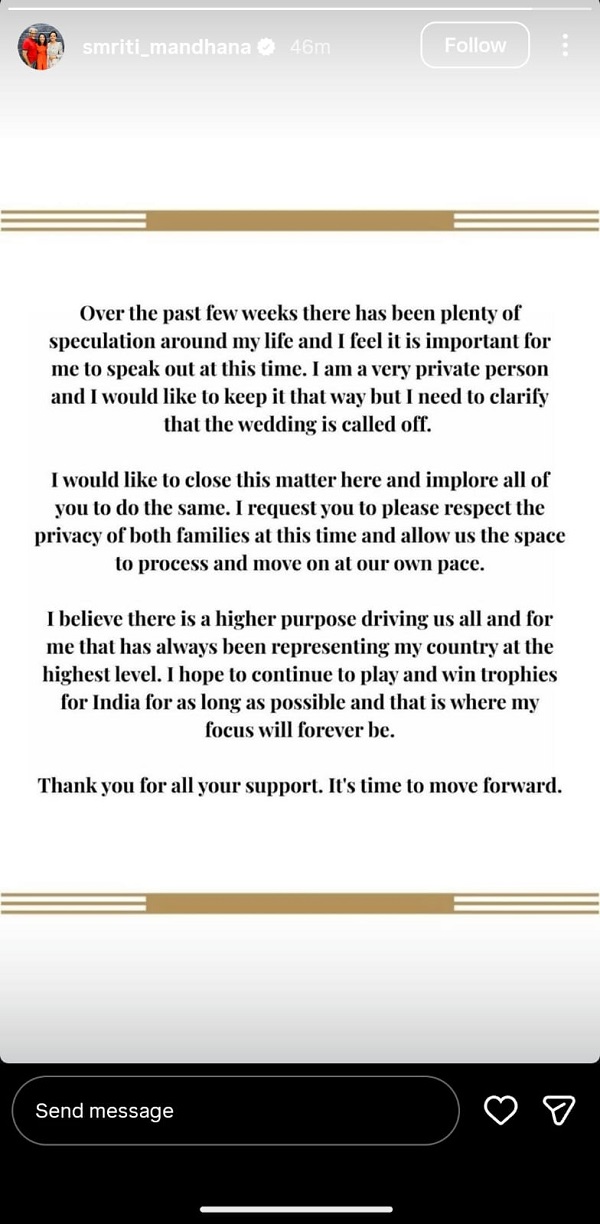This screenshot has width=600, height=1224.
Task: Open smriti_mandhana's profile picture
Action: (x=41, y=46)
